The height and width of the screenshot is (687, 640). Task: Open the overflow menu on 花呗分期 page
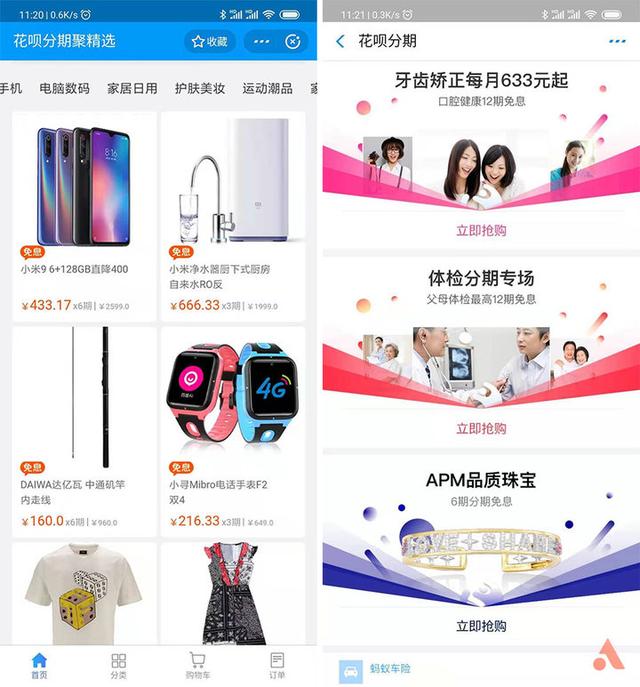(x=617, y=41)
